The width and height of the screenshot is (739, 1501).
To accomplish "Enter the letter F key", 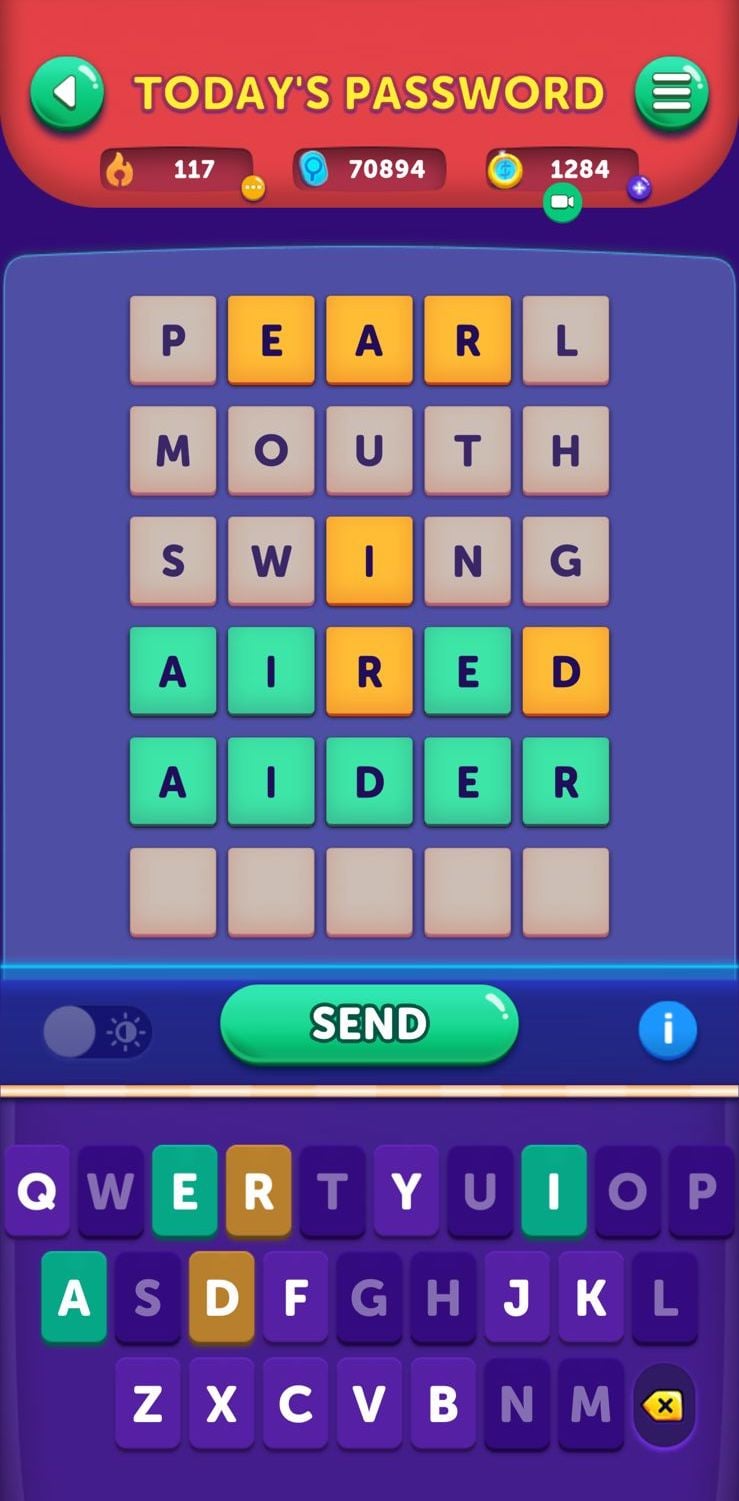I will pos(295,1297).
